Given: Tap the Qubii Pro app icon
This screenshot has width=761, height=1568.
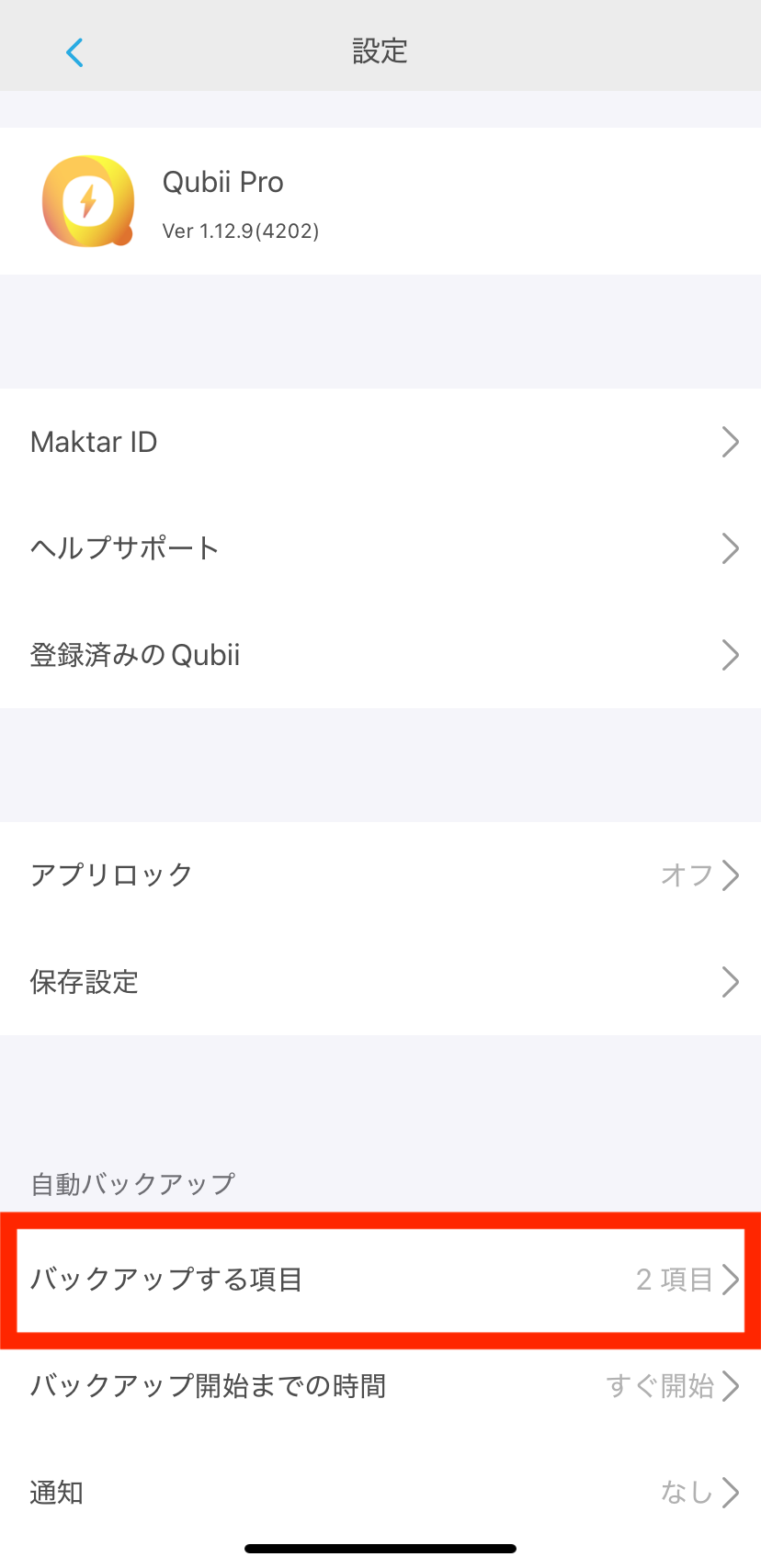Looking at the screenshot, I should coord(87,201).
